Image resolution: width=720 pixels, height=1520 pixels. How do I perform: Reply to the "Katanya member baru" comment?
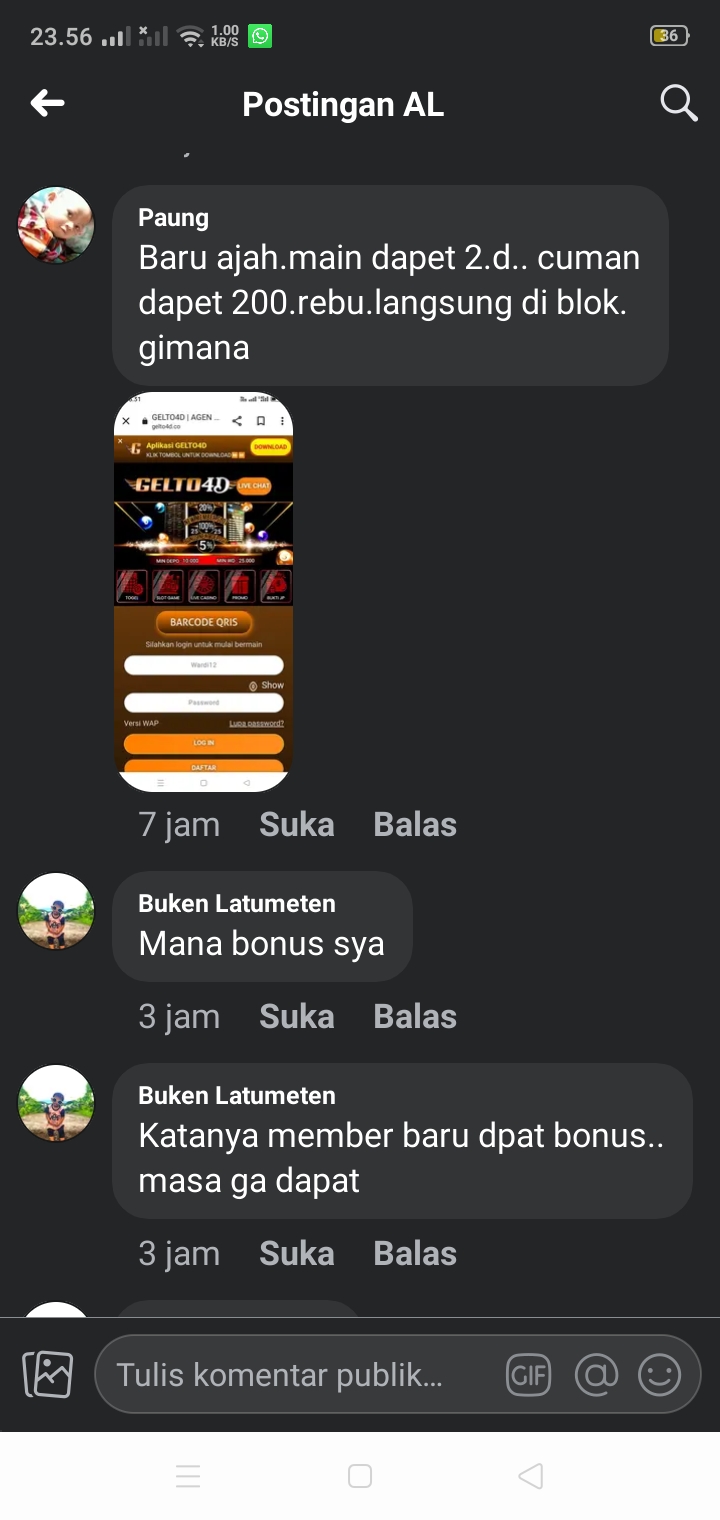(x=414, y=1254)
